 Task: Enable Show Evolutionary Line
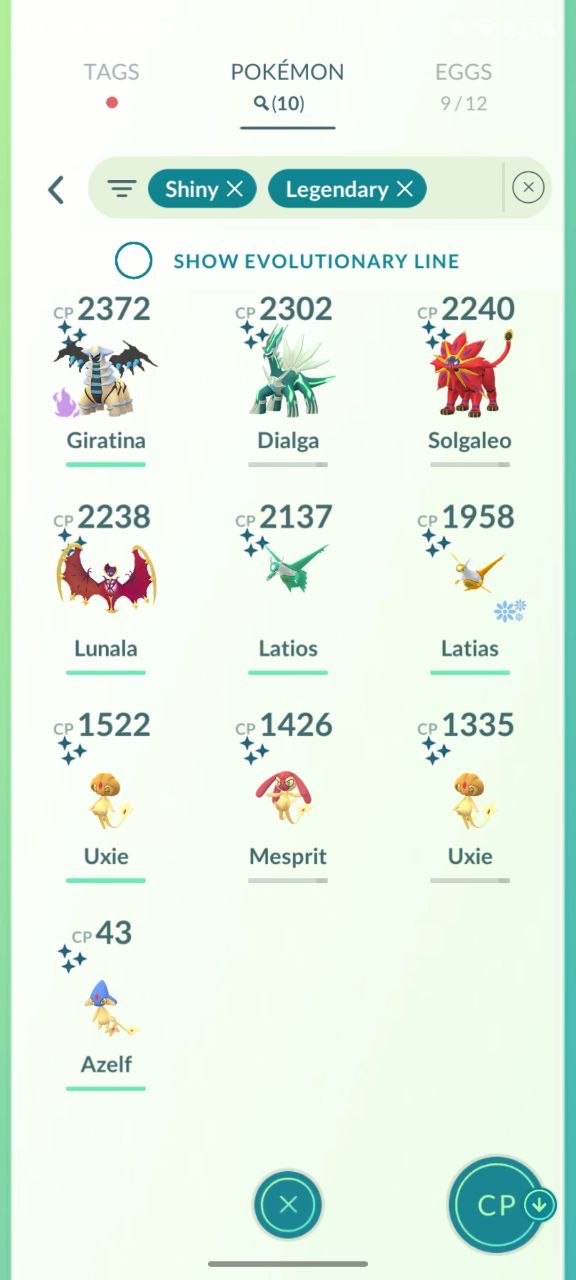pyautogui.click(x=133, y=261)
